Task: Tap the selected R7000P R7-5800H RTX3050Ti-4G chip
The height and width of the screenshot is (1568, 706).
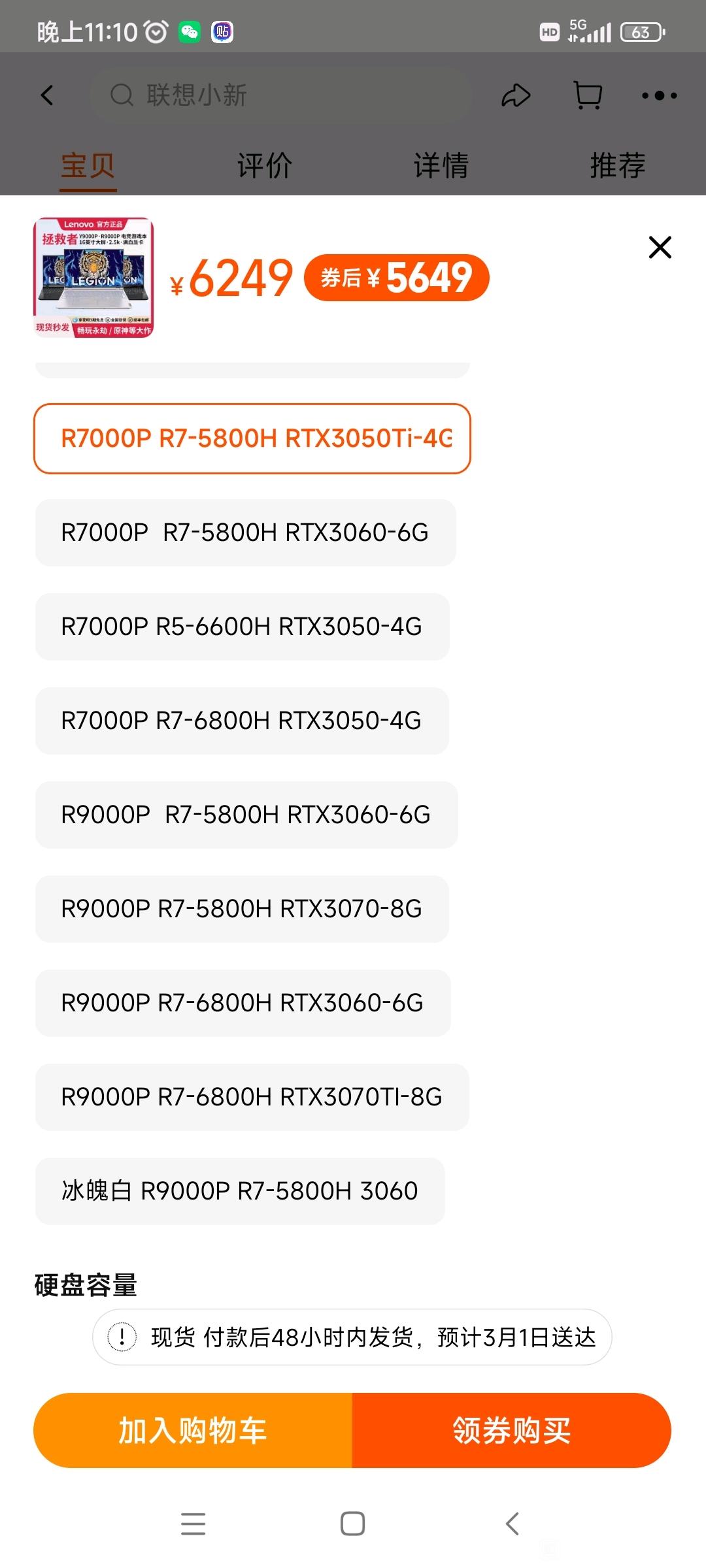Action: pyautogui.click(x=252, y=438)
